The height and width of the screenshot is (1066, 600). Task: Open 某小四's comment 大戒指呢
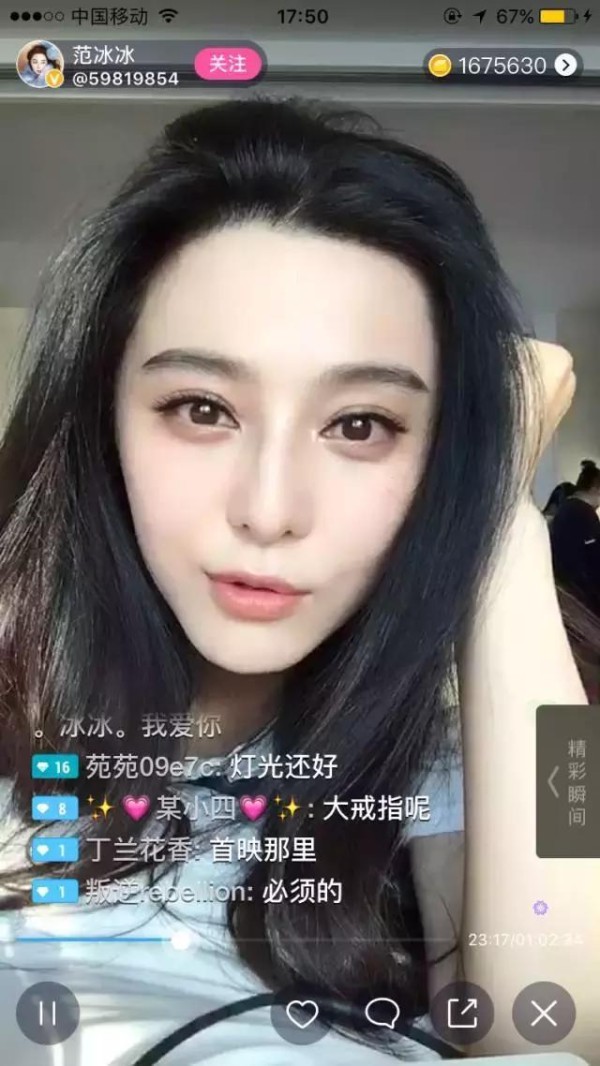(x=231, y=809)
